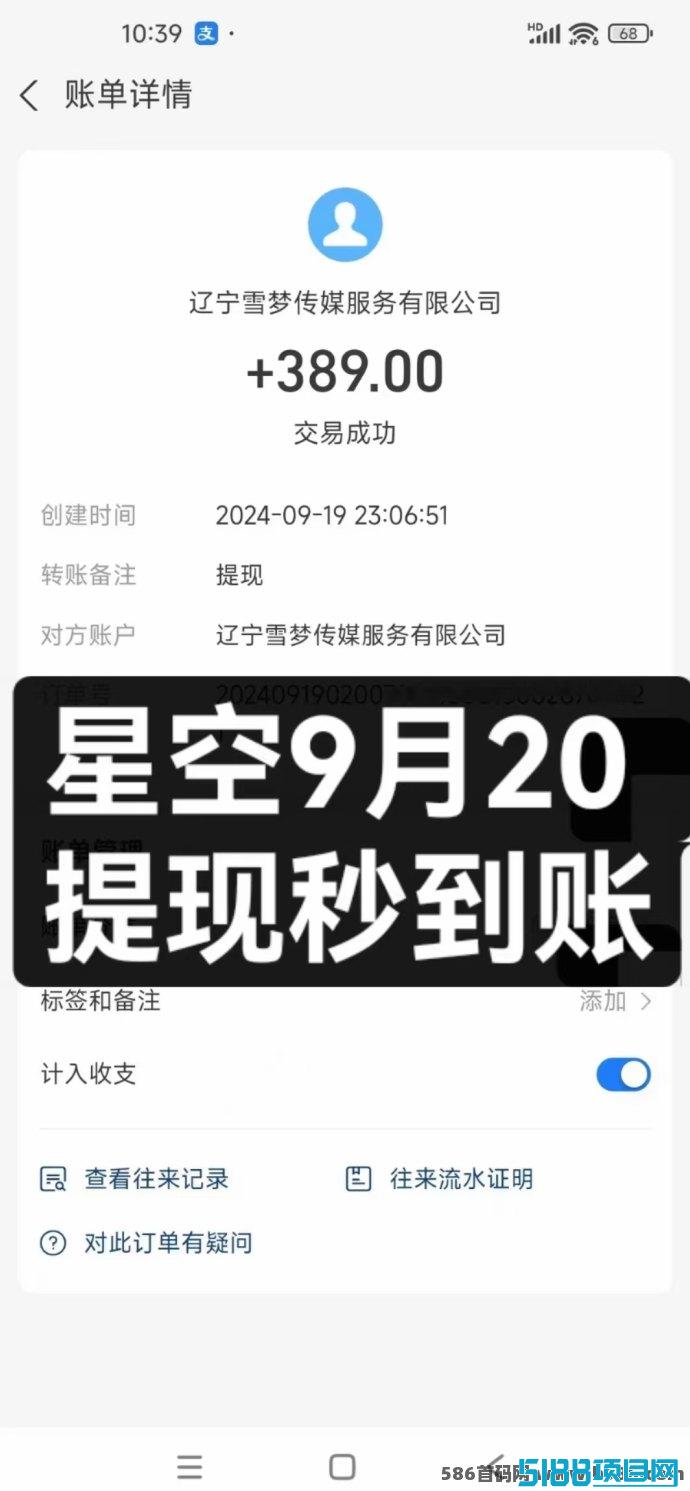Open 查看往来记录

pyautogui.click(x=134, y=1179)
